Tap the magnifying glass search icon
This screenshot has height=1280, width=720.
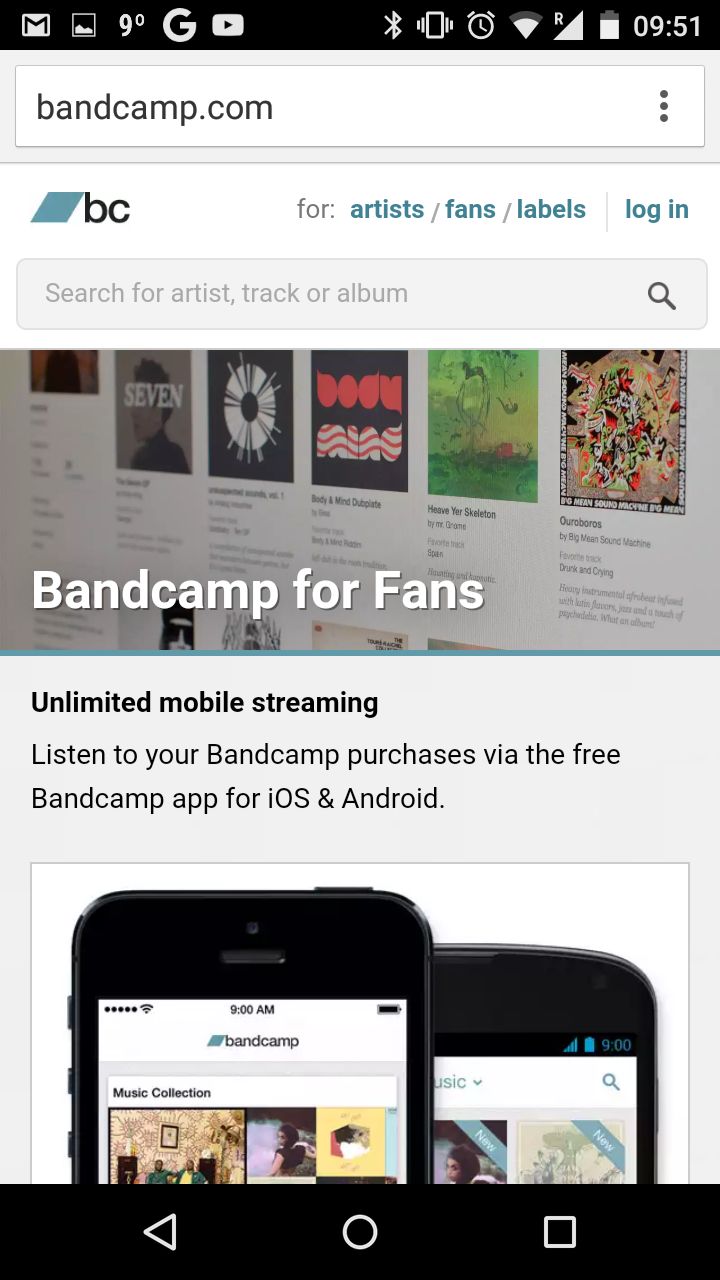pos(661,295)
